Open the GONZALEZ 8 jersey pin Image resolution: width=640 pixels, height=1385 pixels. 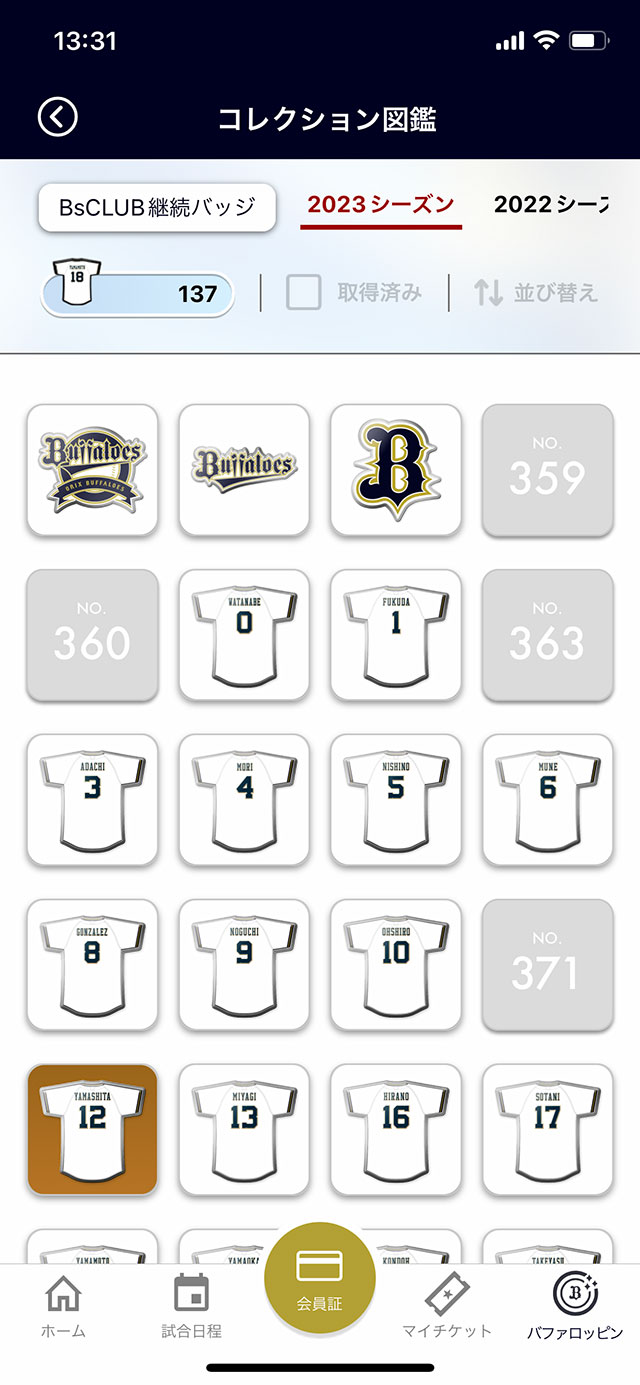coord(92,964)
